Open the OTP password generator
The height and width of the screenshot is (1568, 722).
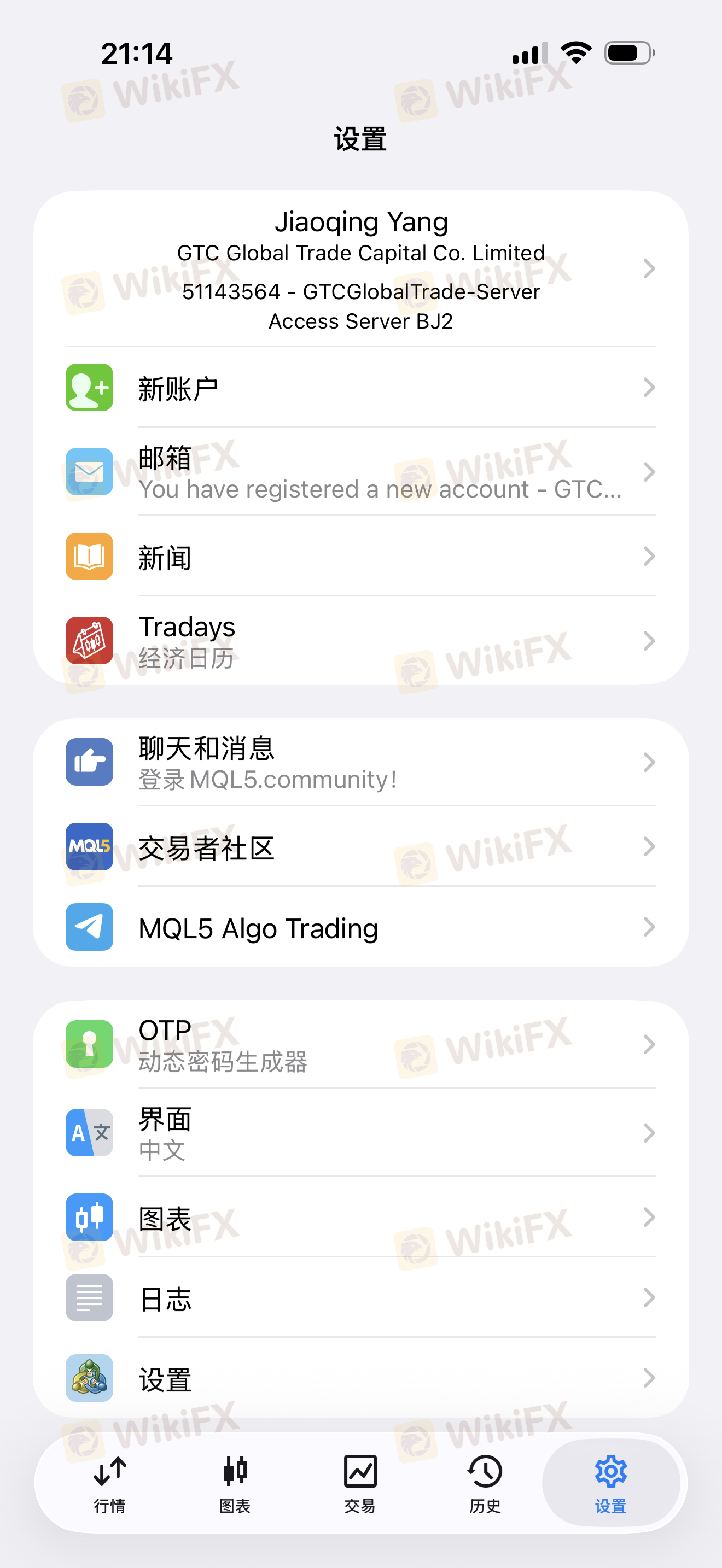click(x=361, y=1045)
